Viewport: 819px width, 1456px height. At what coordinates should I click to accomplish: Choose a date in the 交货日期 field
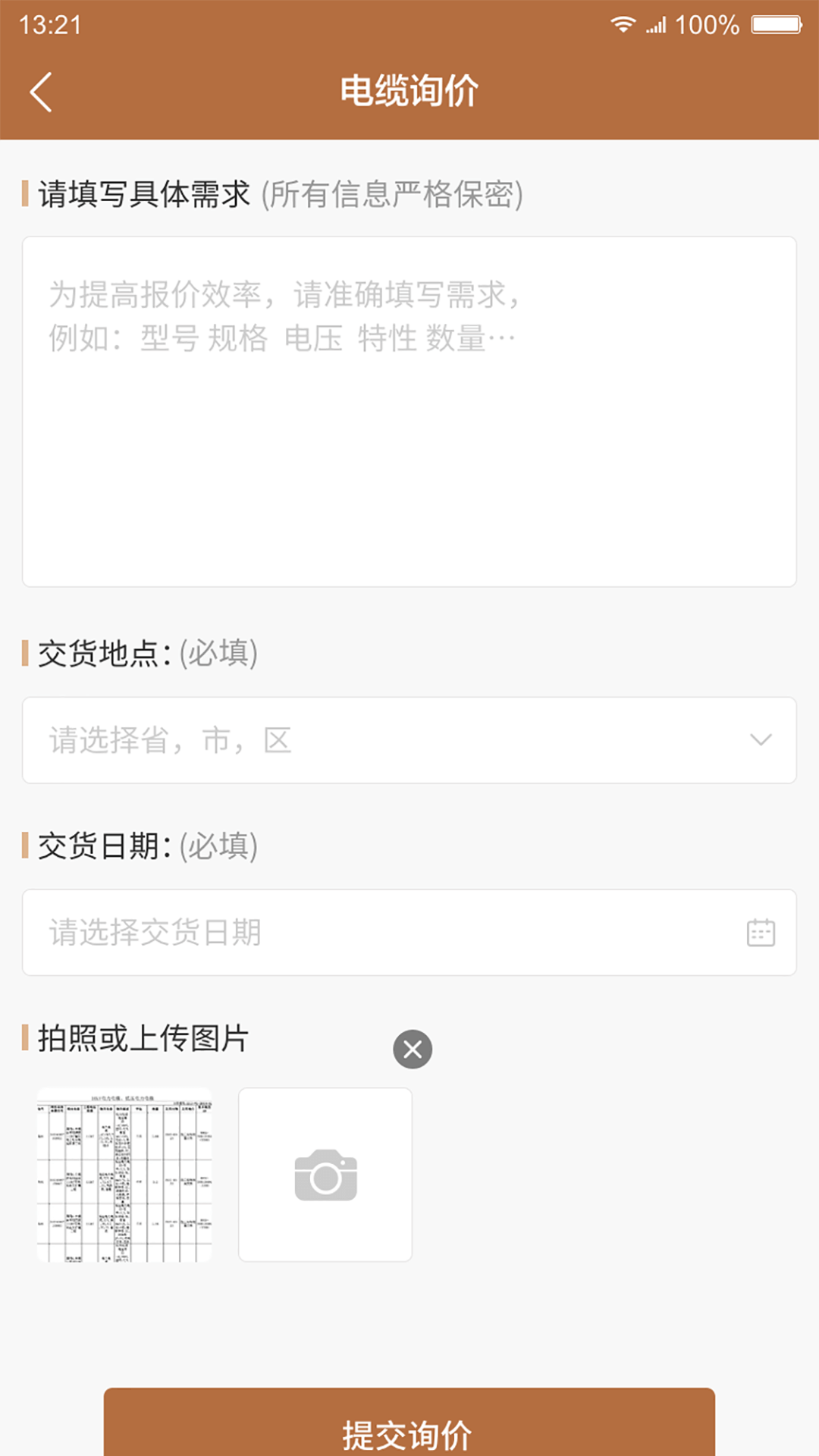409,933
